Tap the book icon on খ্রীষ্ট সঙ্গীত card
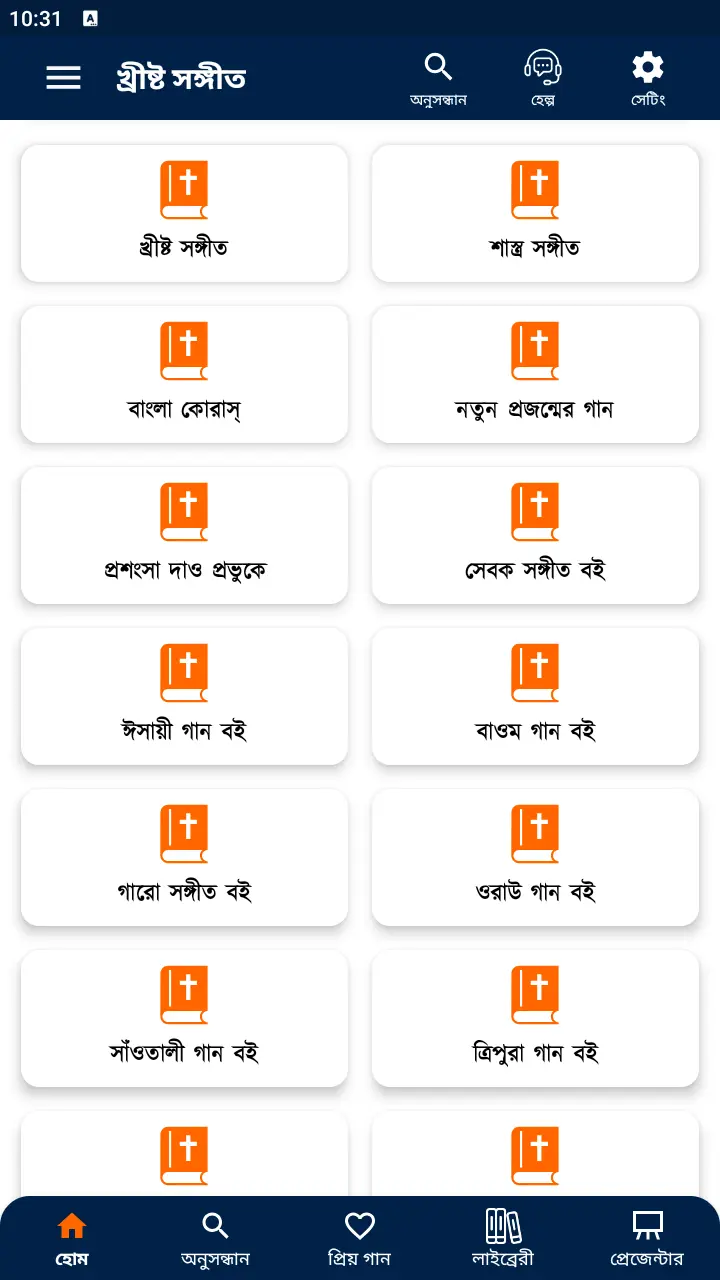Viewport: 720px width, 1280px height. [x=184, y=189]
